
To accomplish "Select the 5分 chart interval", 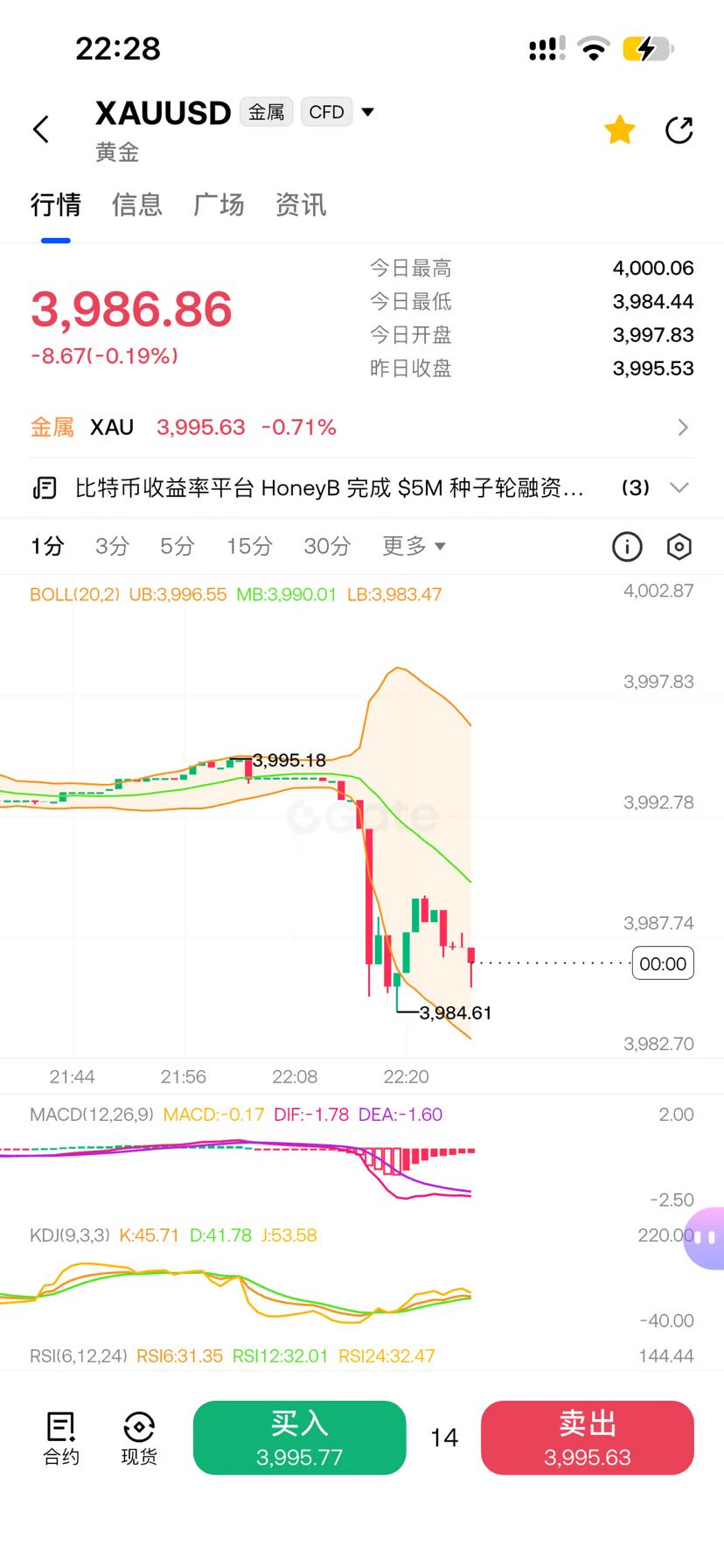I will [x=177, y=546].
